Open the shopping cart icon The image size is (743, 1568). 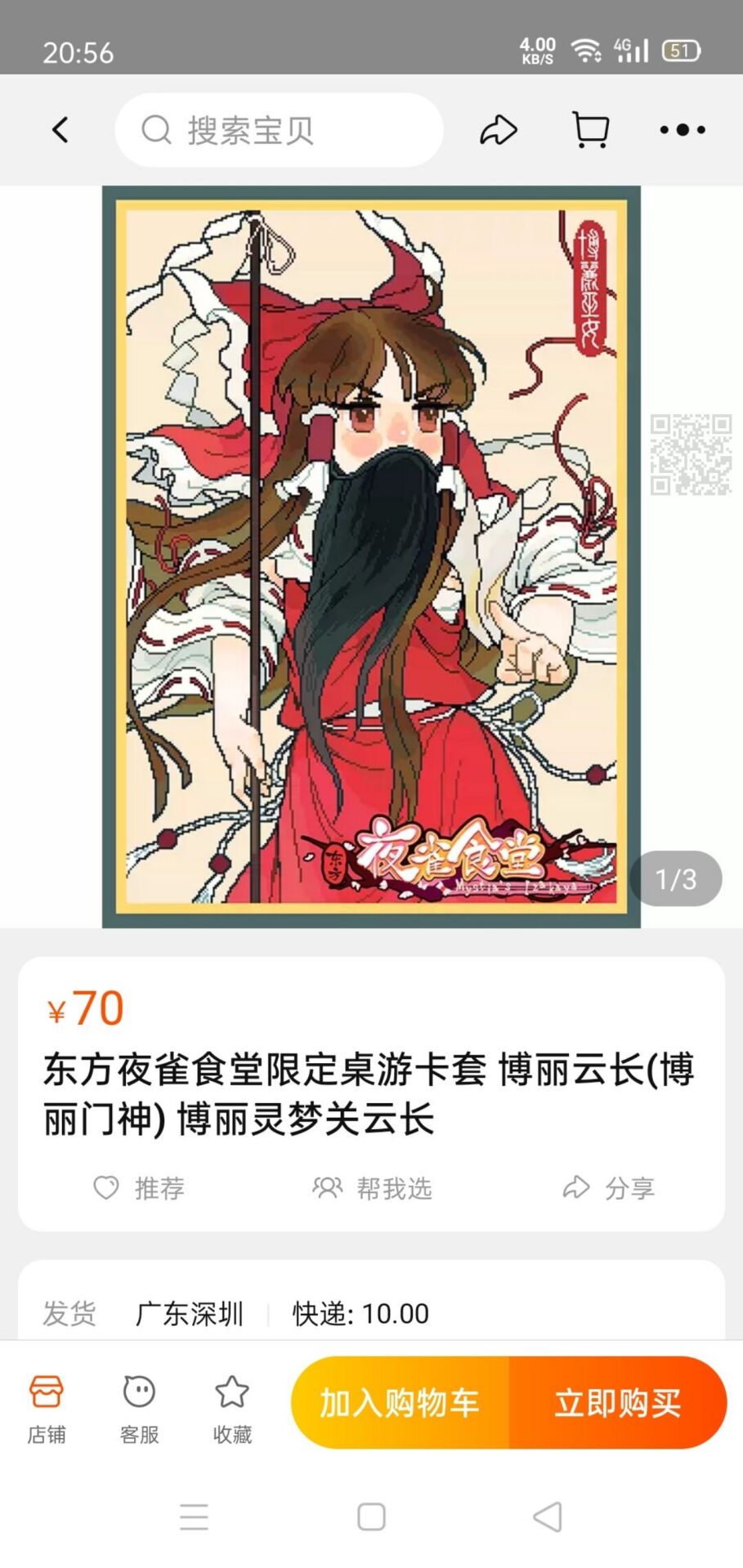(x=590, y=130)
